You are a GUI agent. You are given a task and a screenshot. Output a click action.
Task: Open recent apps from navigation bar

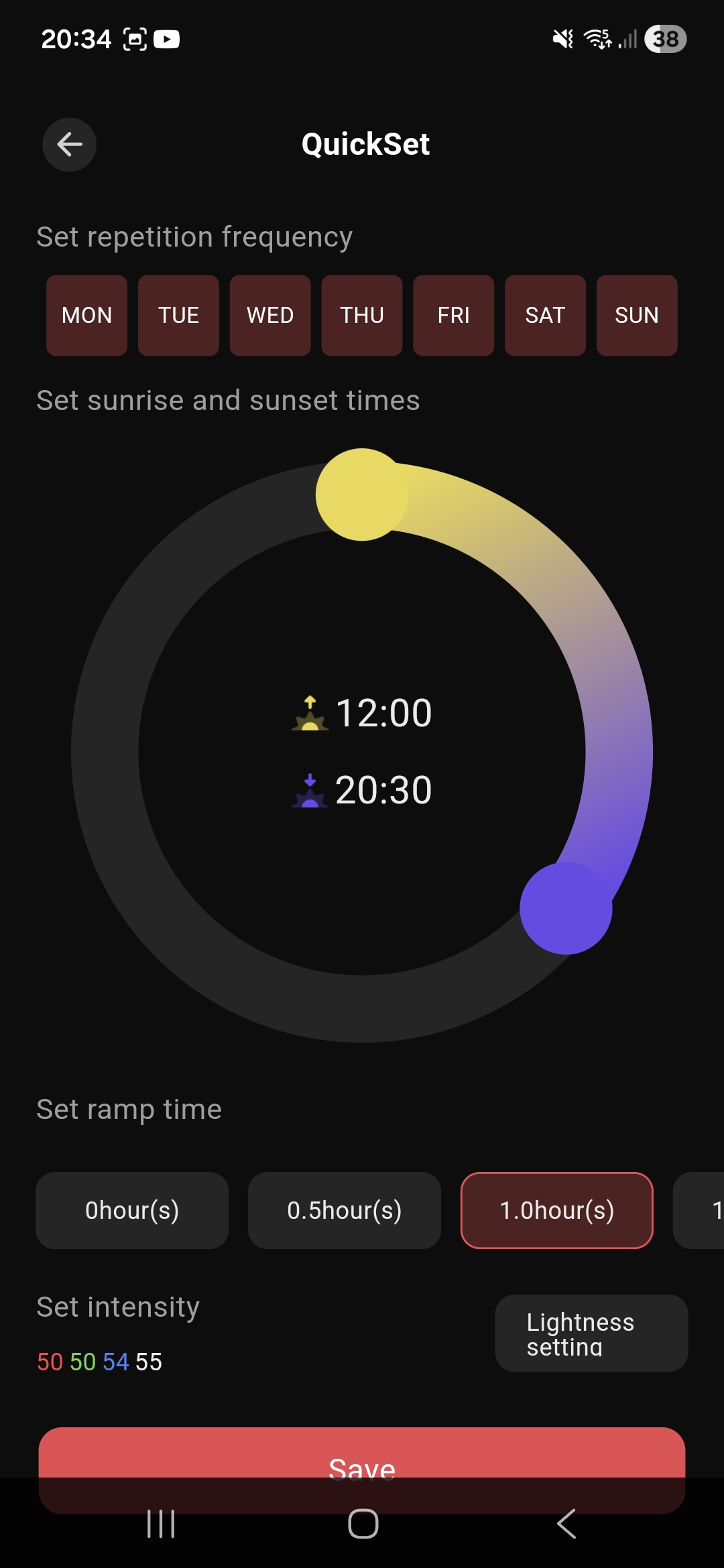tap(161, 1524)
